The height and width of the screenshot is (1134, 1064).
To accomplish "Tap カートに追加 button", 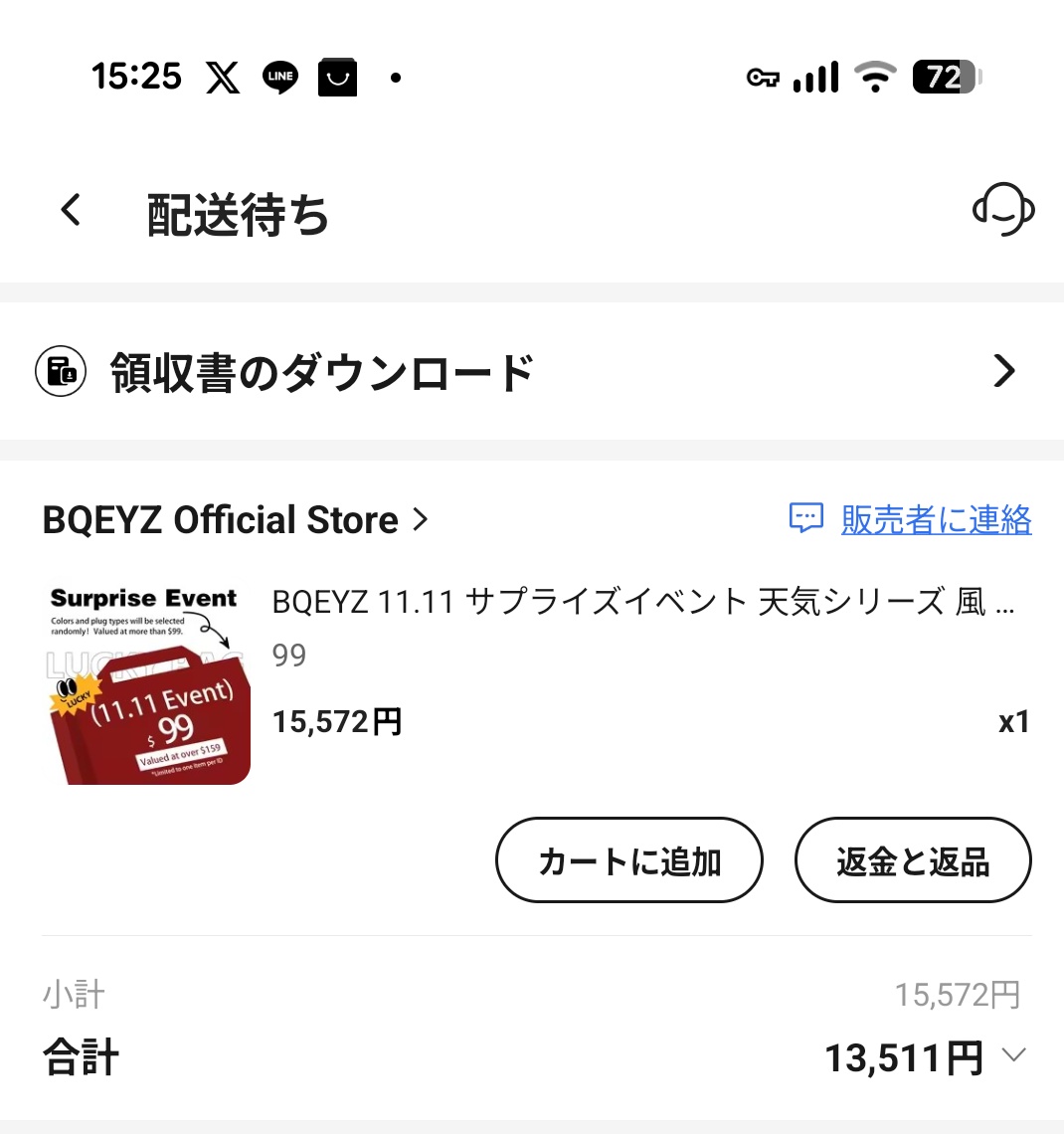I will tap(628, 860).
